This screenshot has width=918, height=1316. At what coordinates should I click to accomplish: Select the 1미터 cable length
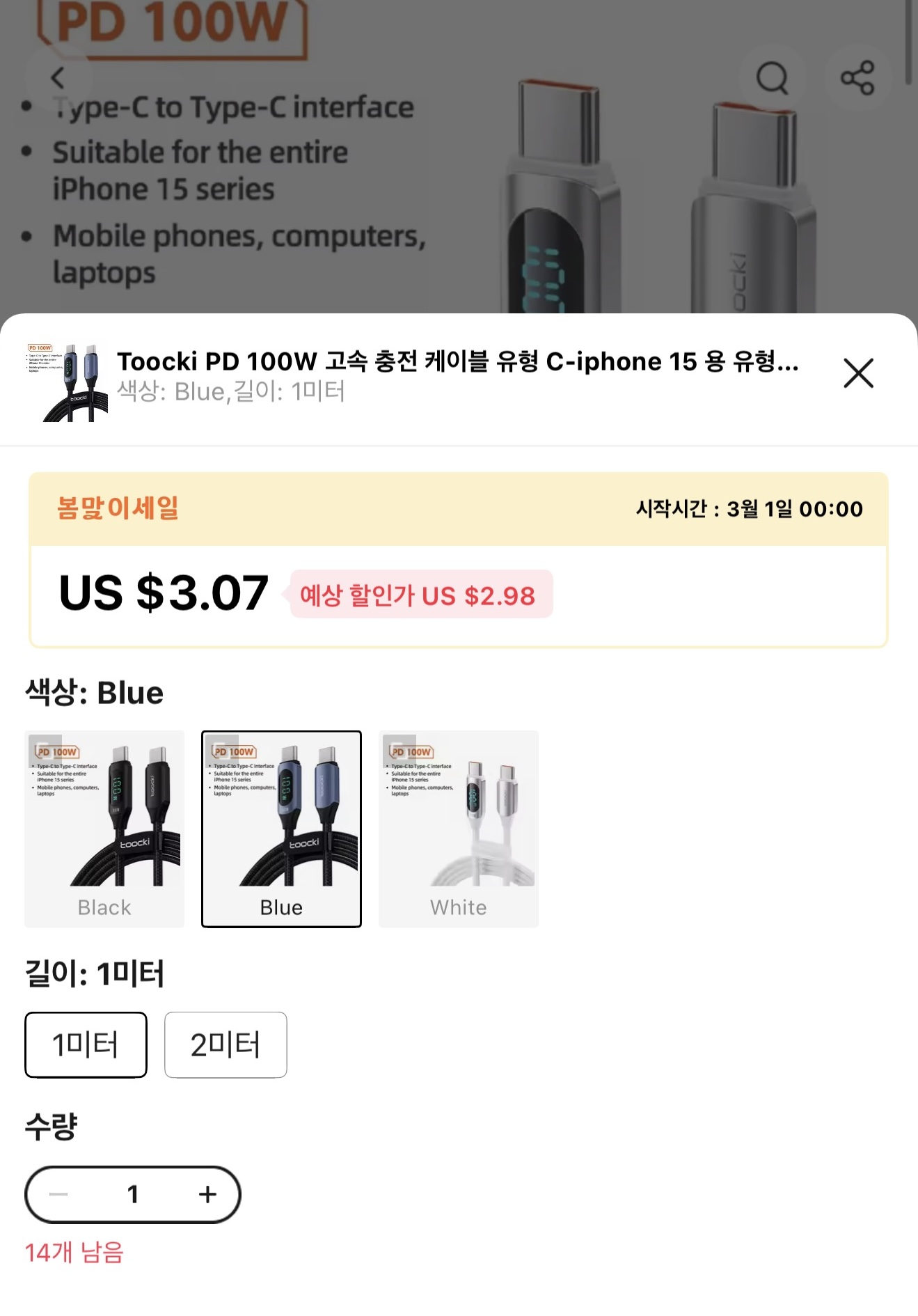tap(85, 1044)
